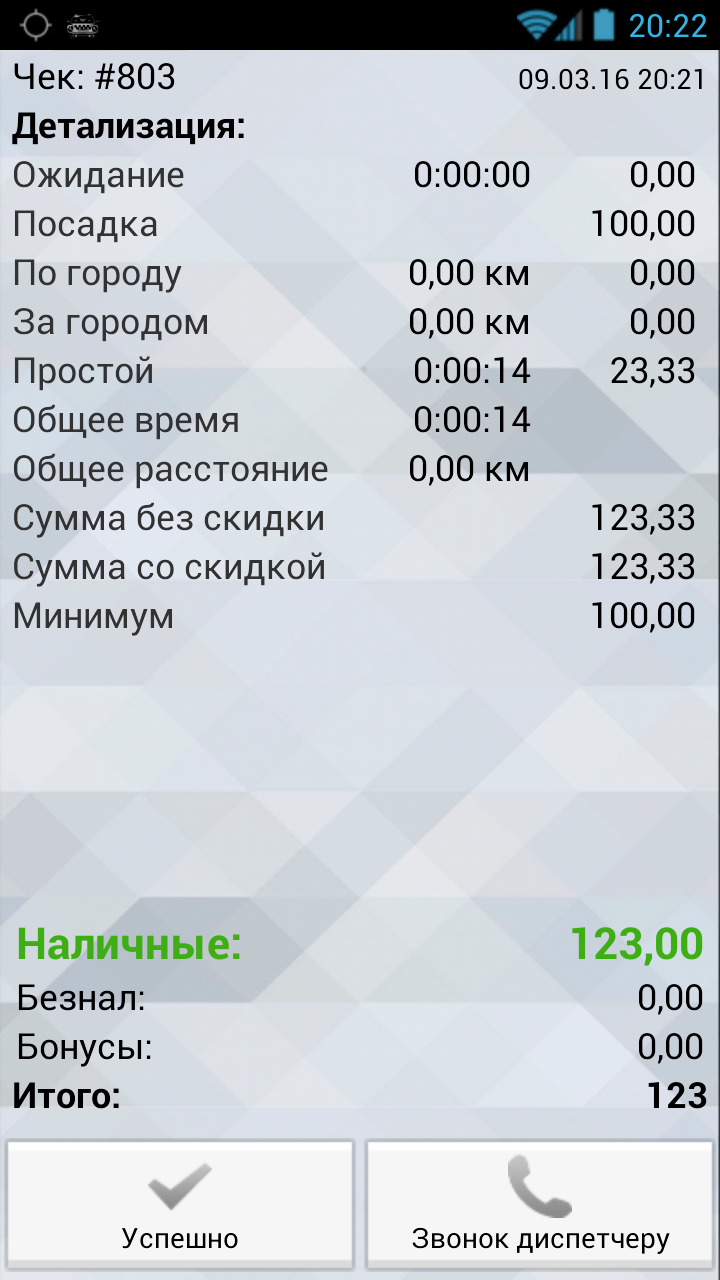
Task: Tap the Wi-Fi signal icon in status bar
Action: coord(539,25)
